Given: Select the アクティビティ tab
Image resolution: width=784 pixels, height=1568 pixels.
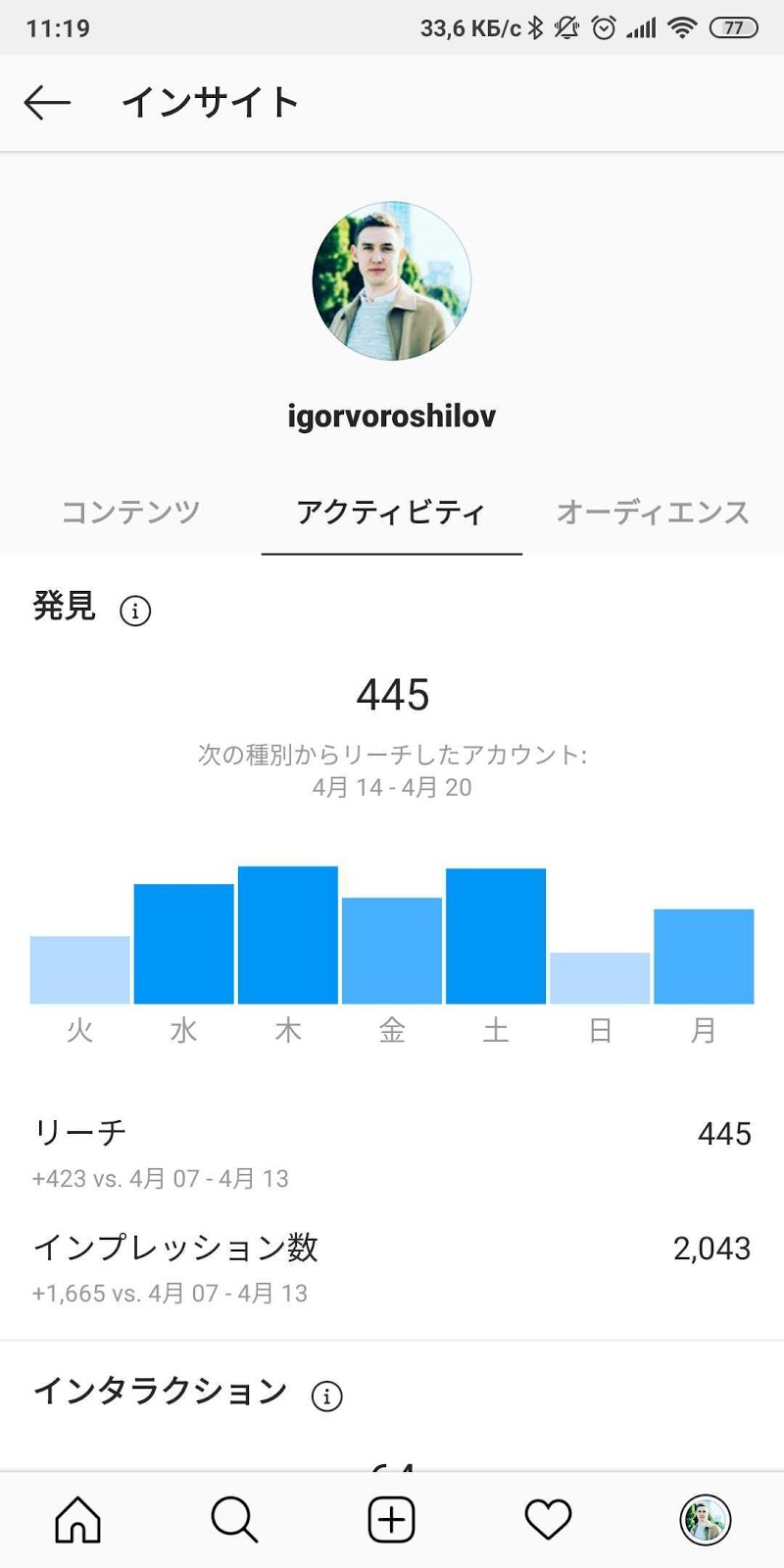Looking at the screenshot, I should (x=391, y=512).
